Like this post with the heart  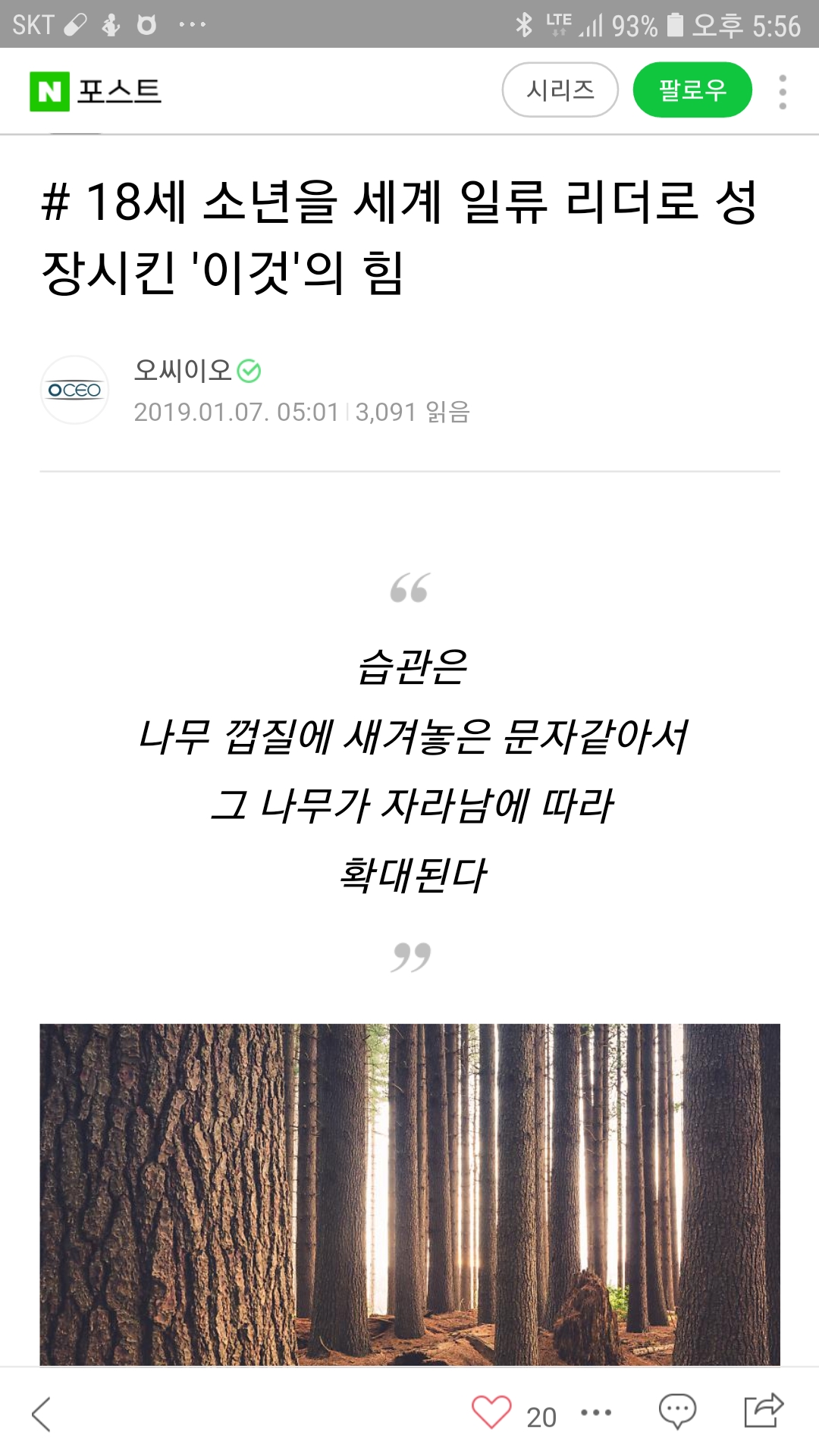tap(491, 1412)
